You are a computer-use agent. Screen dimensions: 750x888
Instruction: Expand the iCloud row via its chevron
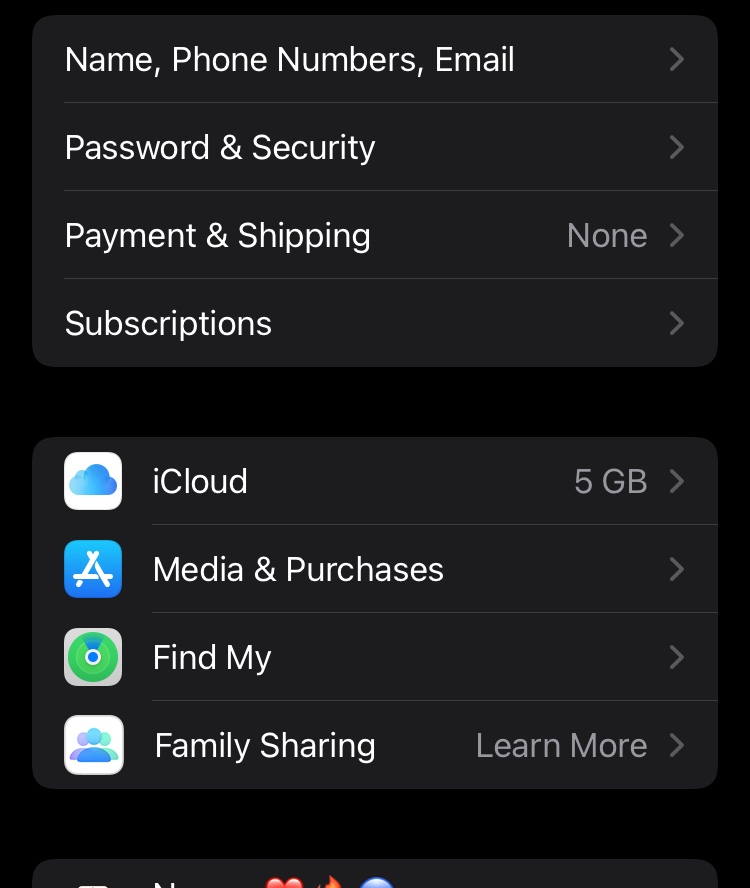[677, 481]
